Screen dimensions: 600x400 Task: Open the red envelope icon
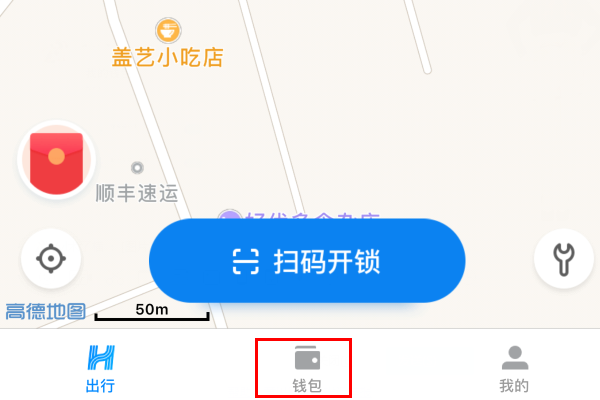56,160
